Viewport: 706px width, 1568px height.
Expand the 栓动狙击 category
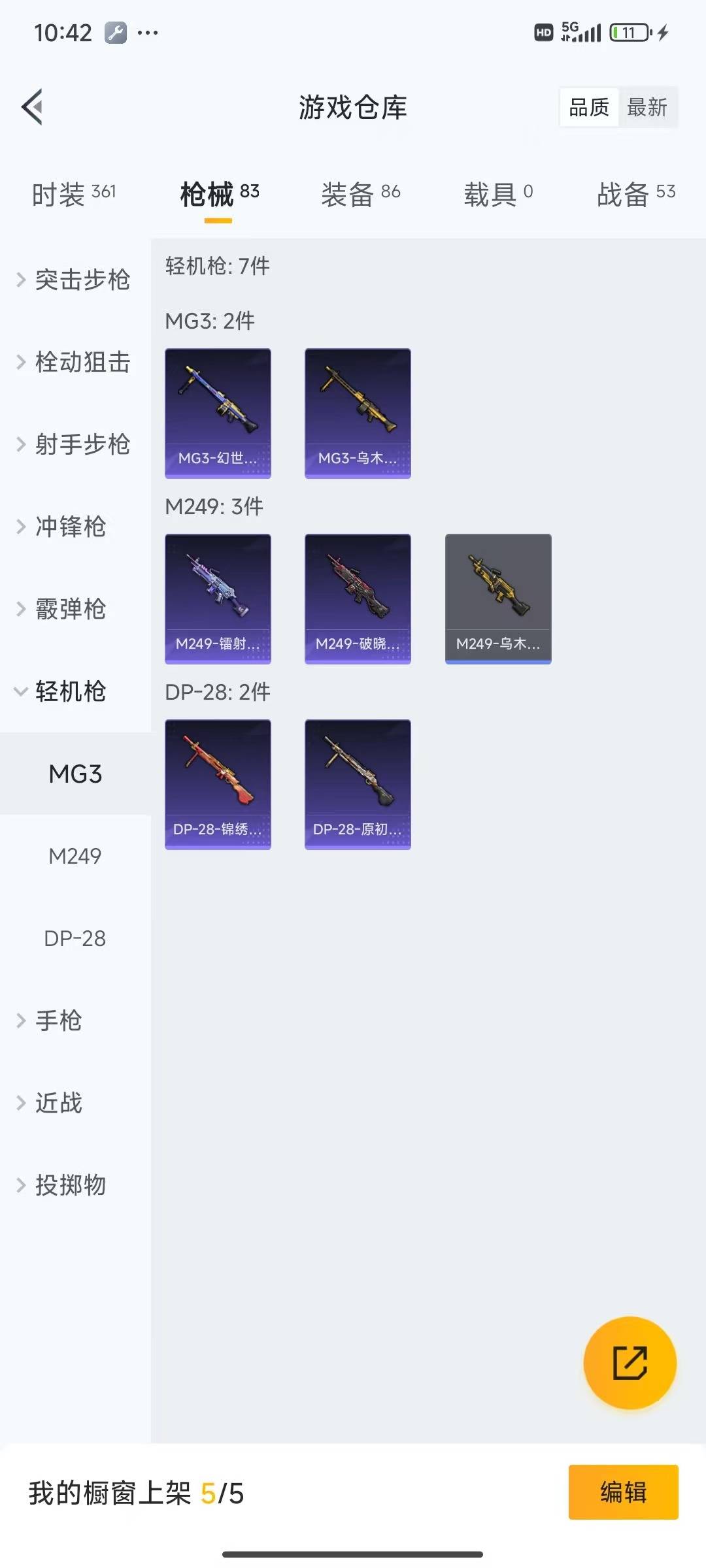tap(73, 363)
